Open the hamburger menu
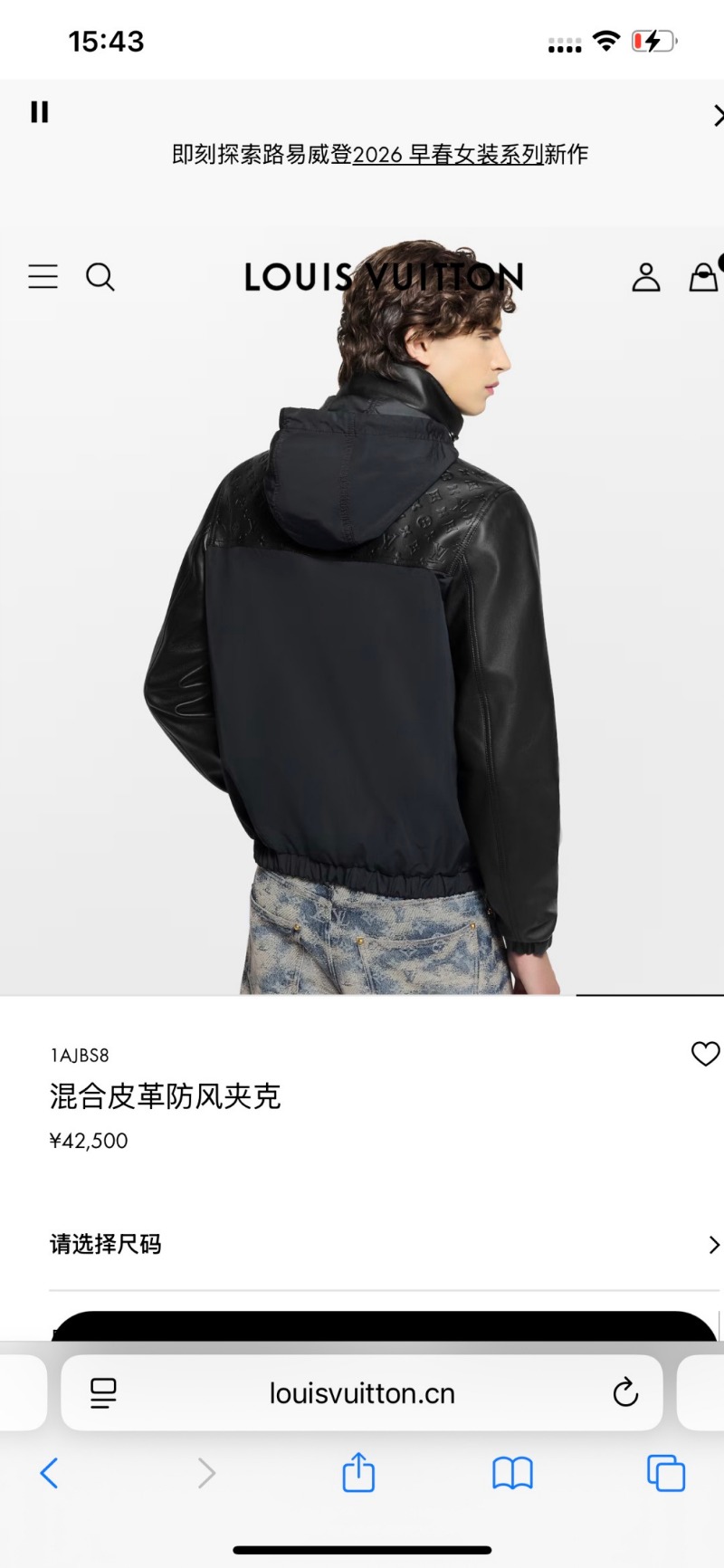This screenshot has height=1568, width=724. coord(43,276)
